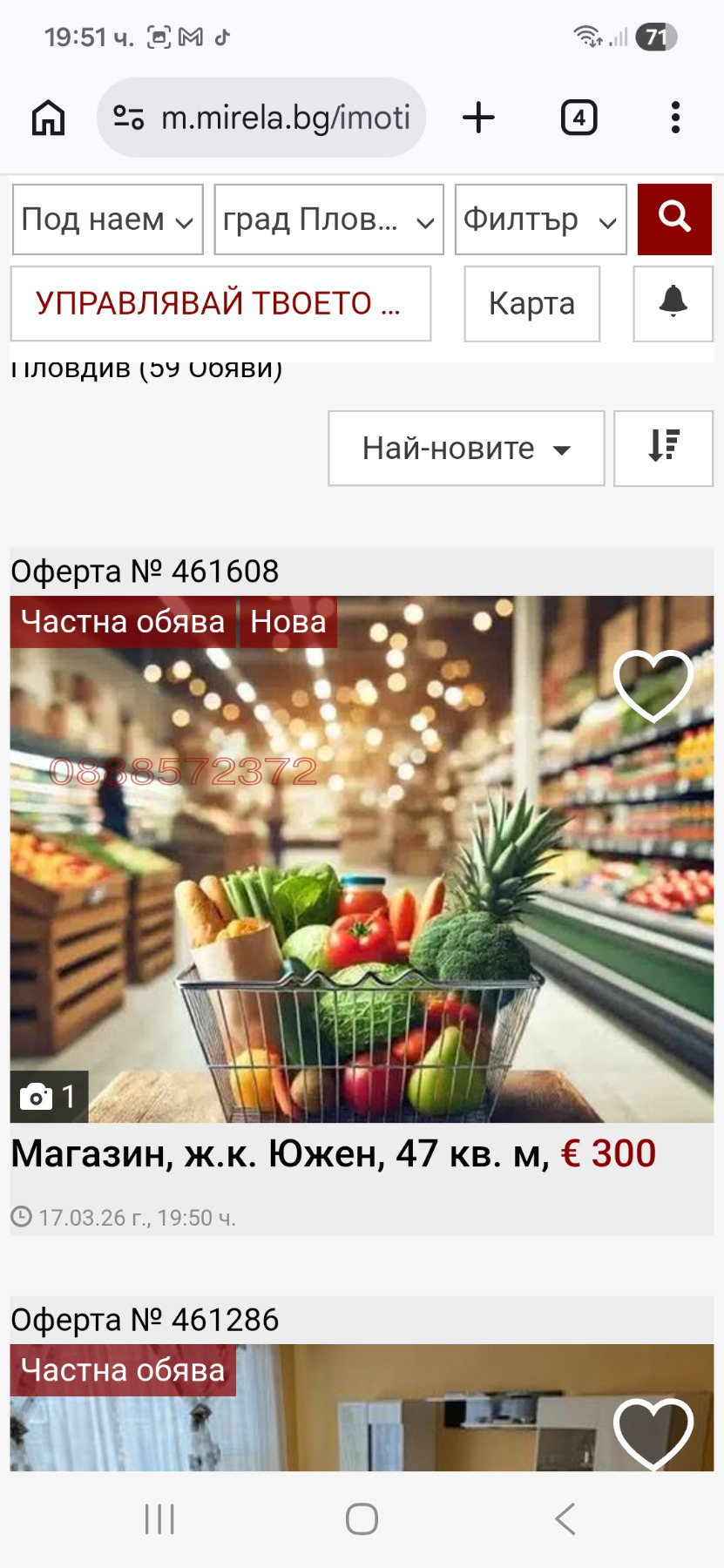Screen dimensions: 724x1568
Task: Expand the Под наем dropdown
Action: point(108,220)
